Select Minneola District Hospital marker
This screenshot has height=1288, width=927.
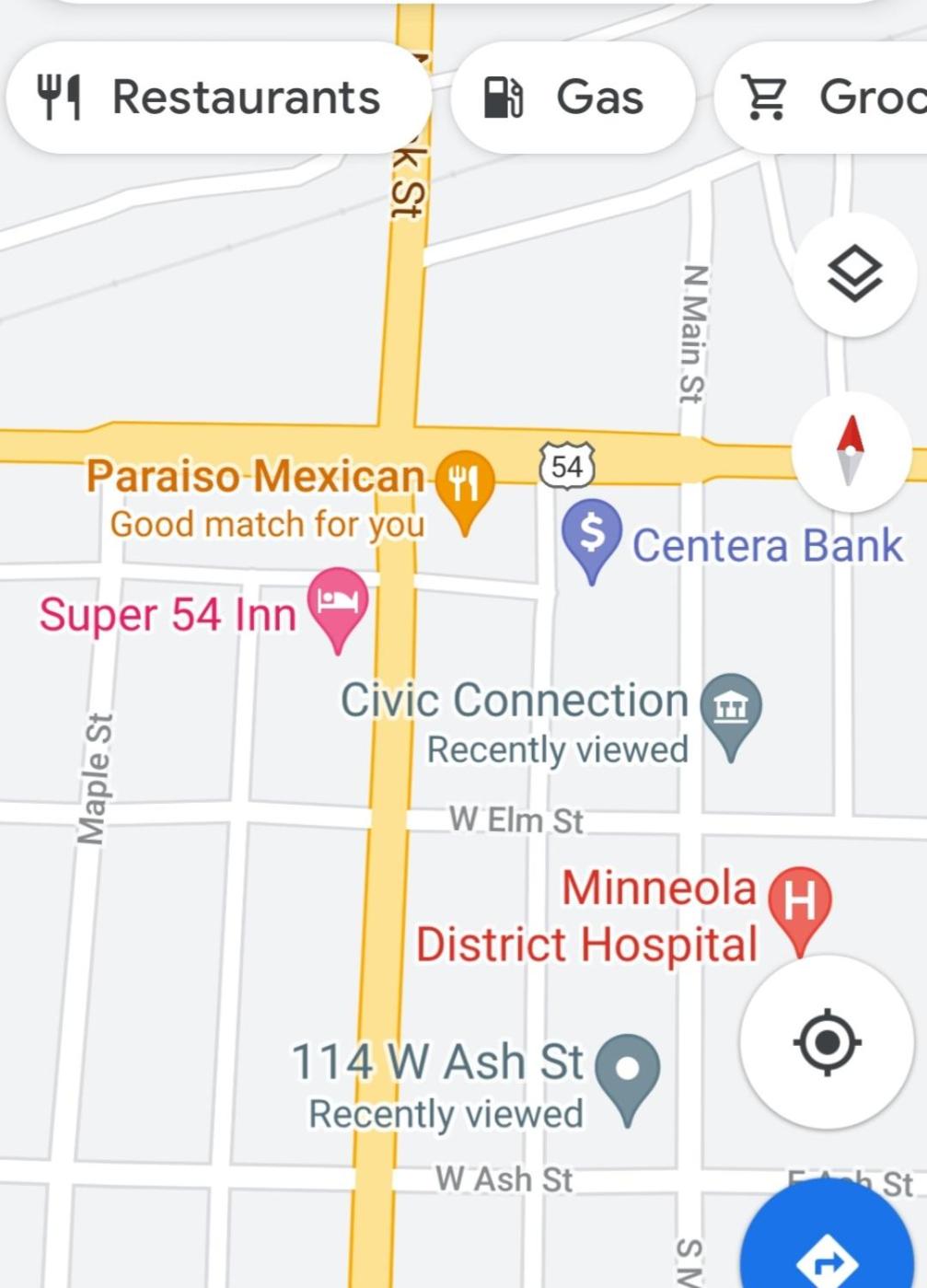pyautogui.click(x=799, y=903)
